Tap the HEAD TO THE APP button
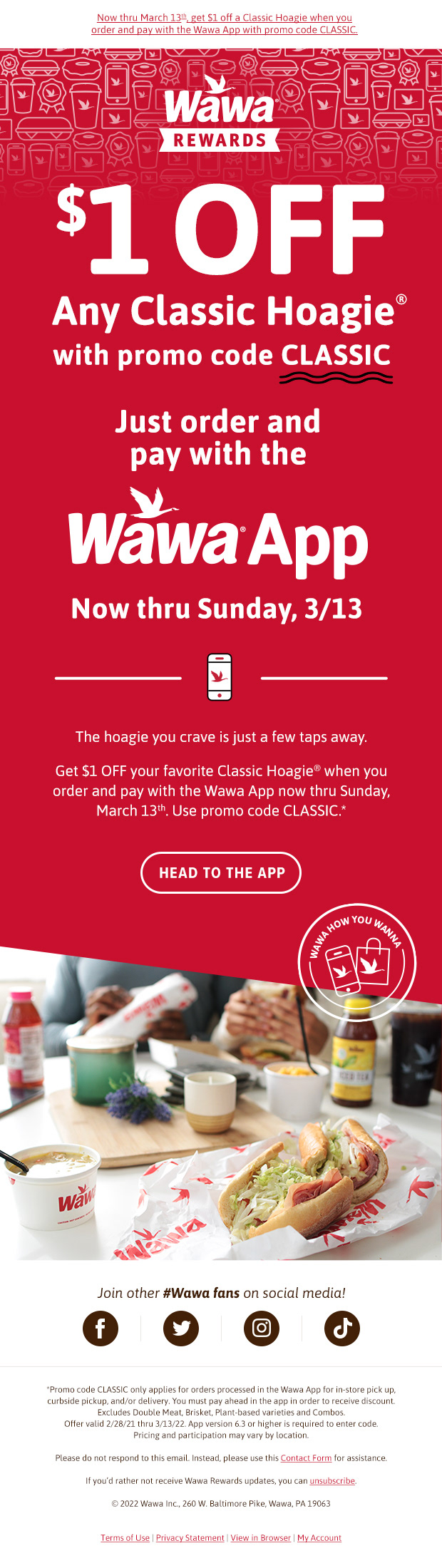 [221, 872]
